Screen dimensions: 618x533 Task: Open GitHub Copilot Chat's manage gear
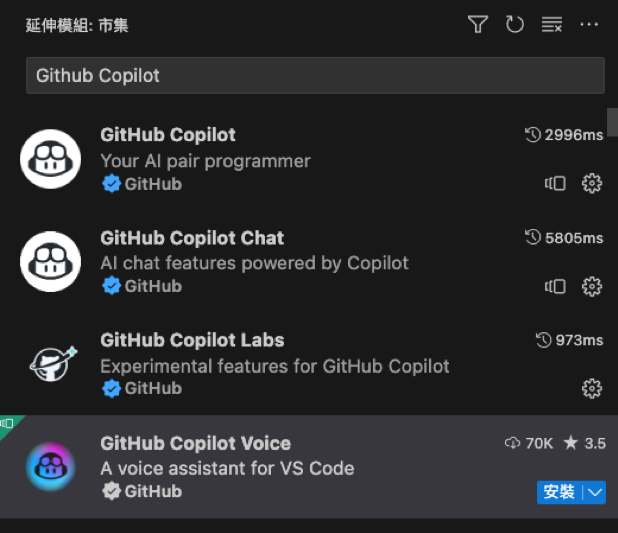tap(592, 286)
